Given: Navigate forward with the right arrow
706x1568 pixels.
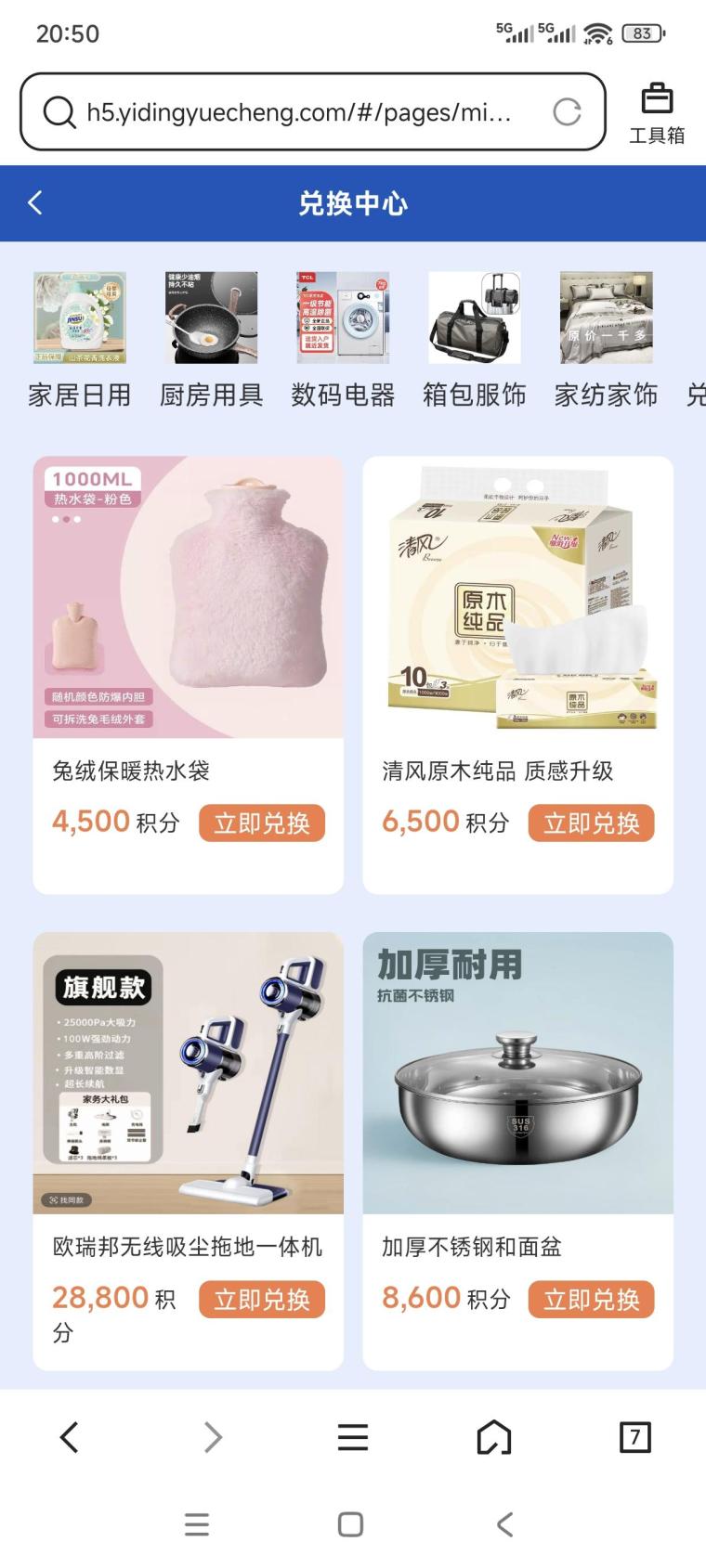Looking at the screenshot, I should [211, 1436].
